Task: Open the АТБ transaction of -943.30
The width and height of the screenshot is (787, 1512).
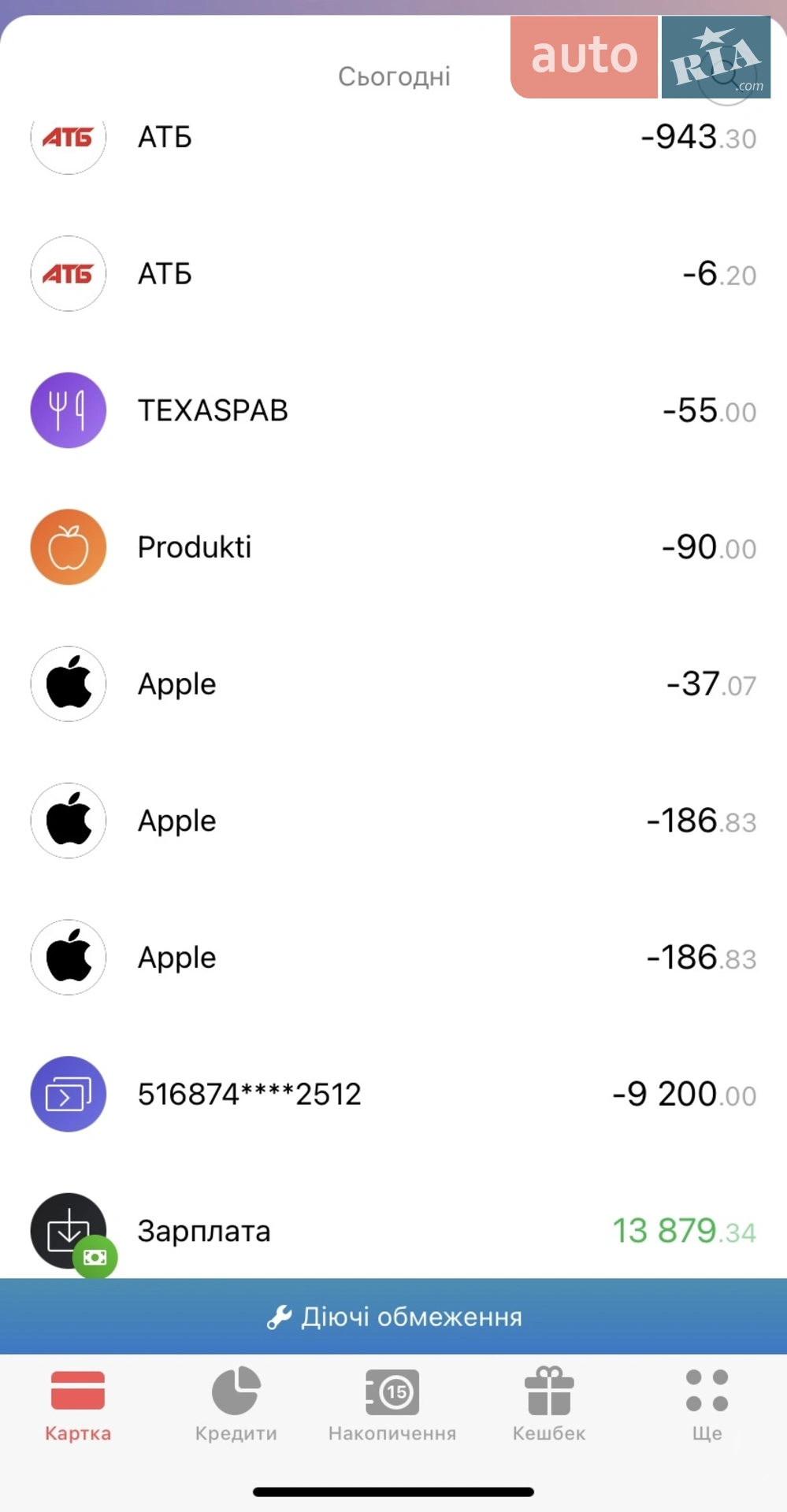Action: pos(393,138)
